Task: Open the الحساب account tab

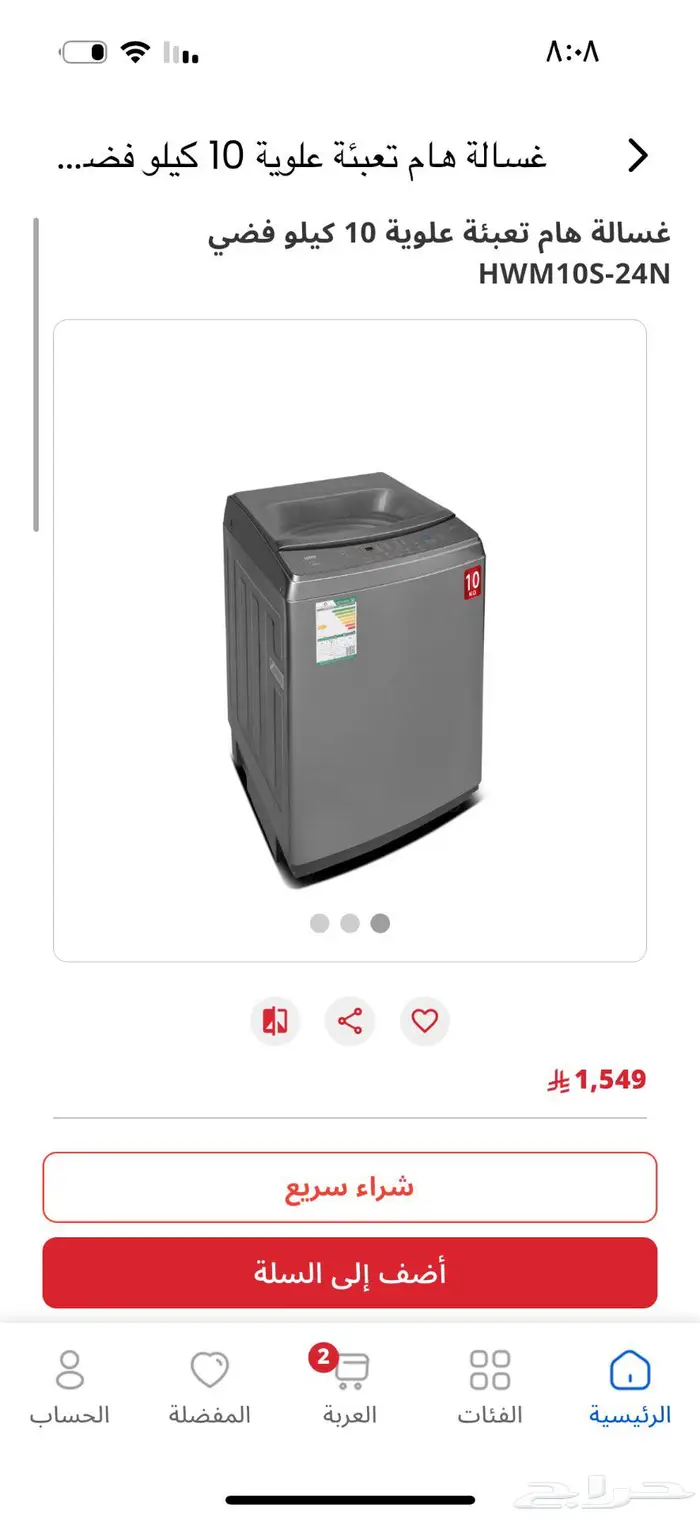Action: [69, 1387]
